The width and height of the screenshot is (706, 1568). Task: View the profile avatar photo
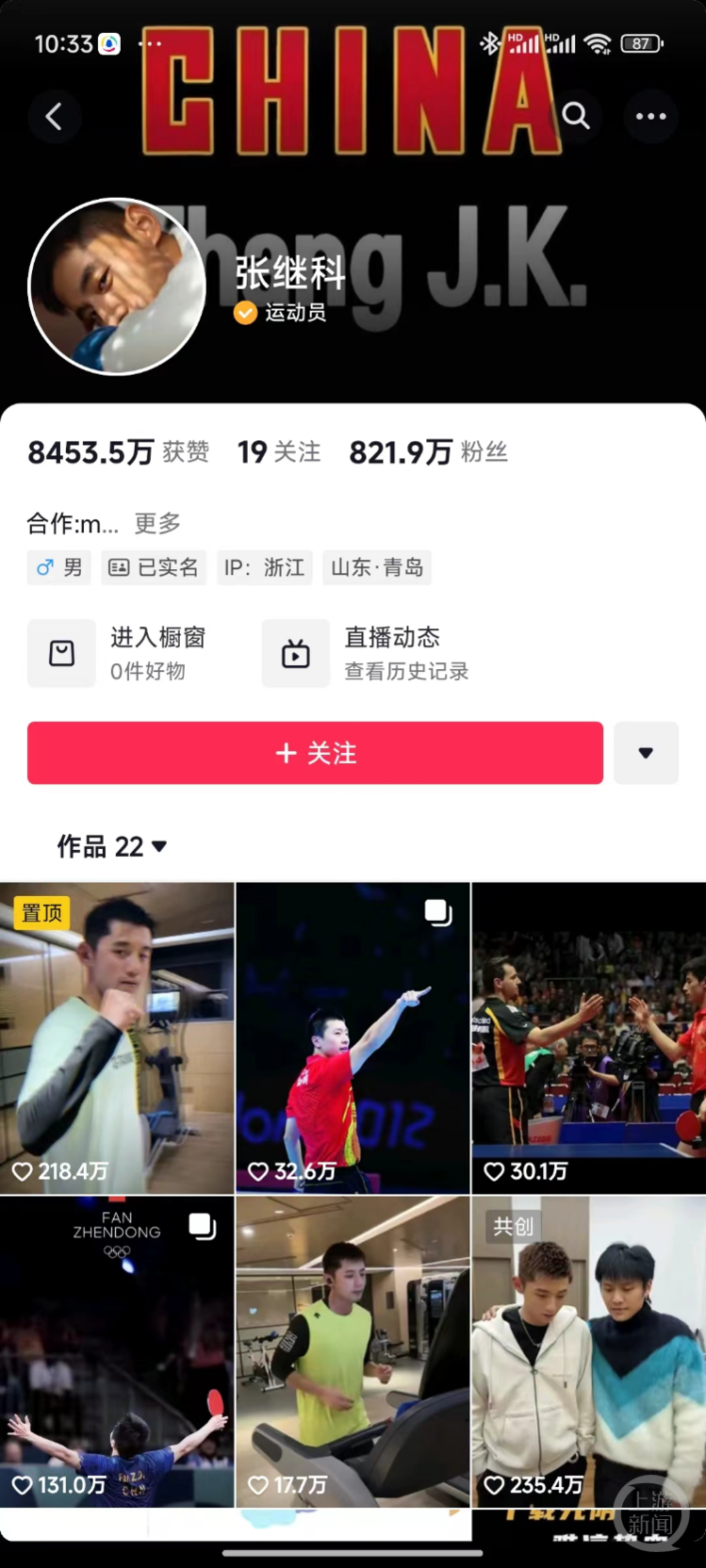117,286
